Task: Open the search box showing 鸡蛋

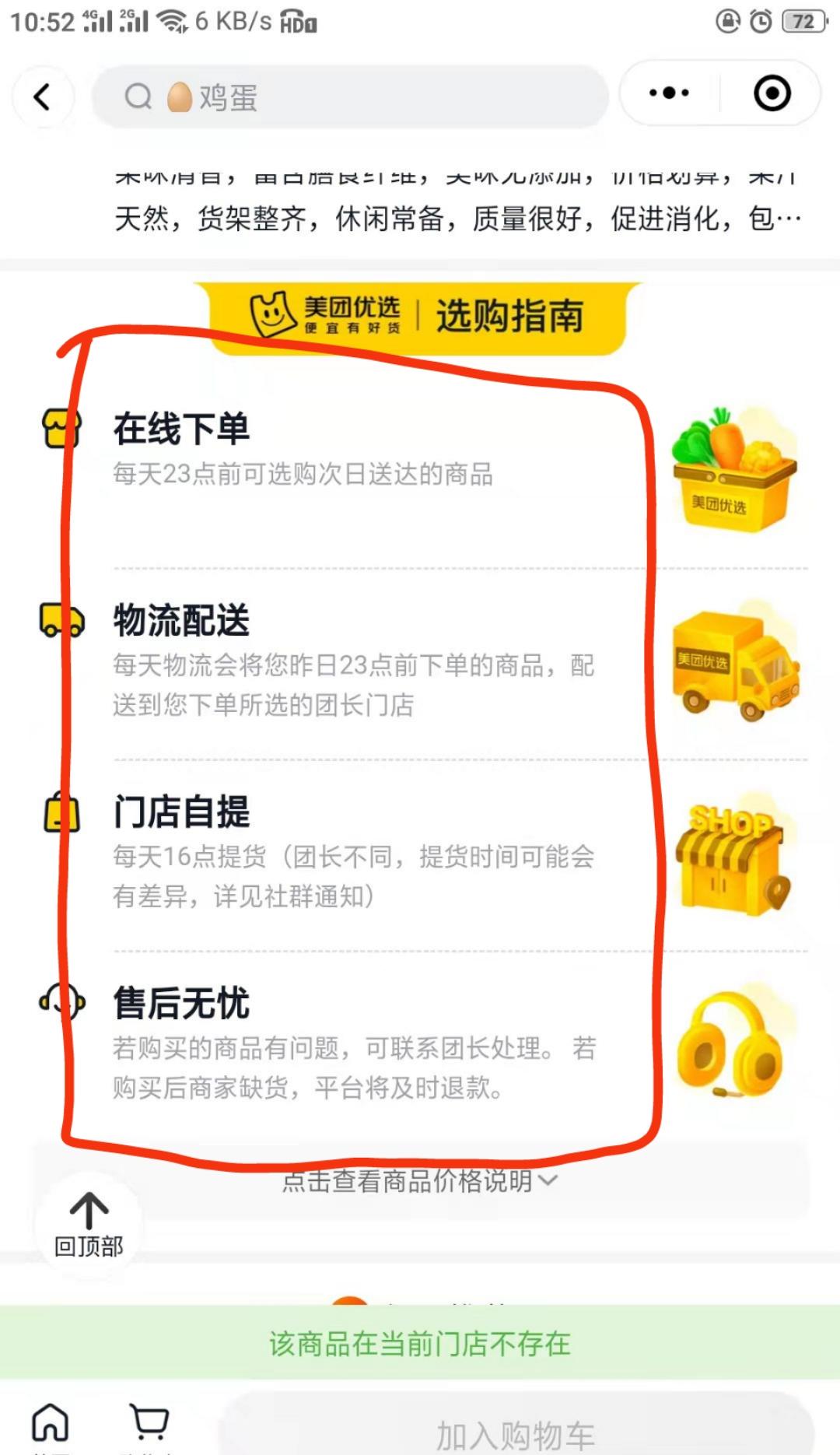Action: 350,97
